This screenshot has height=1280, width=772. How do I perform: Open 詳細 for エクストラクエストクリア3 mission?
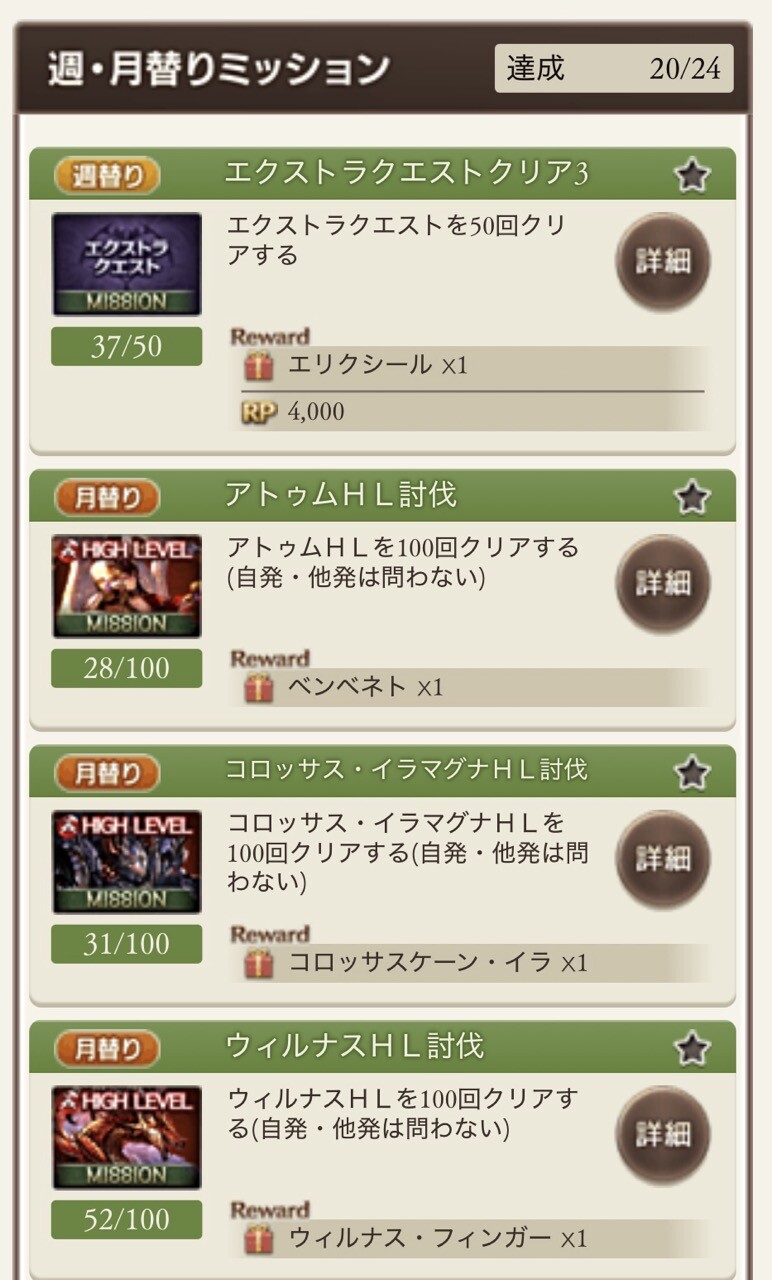coord(662,262)
